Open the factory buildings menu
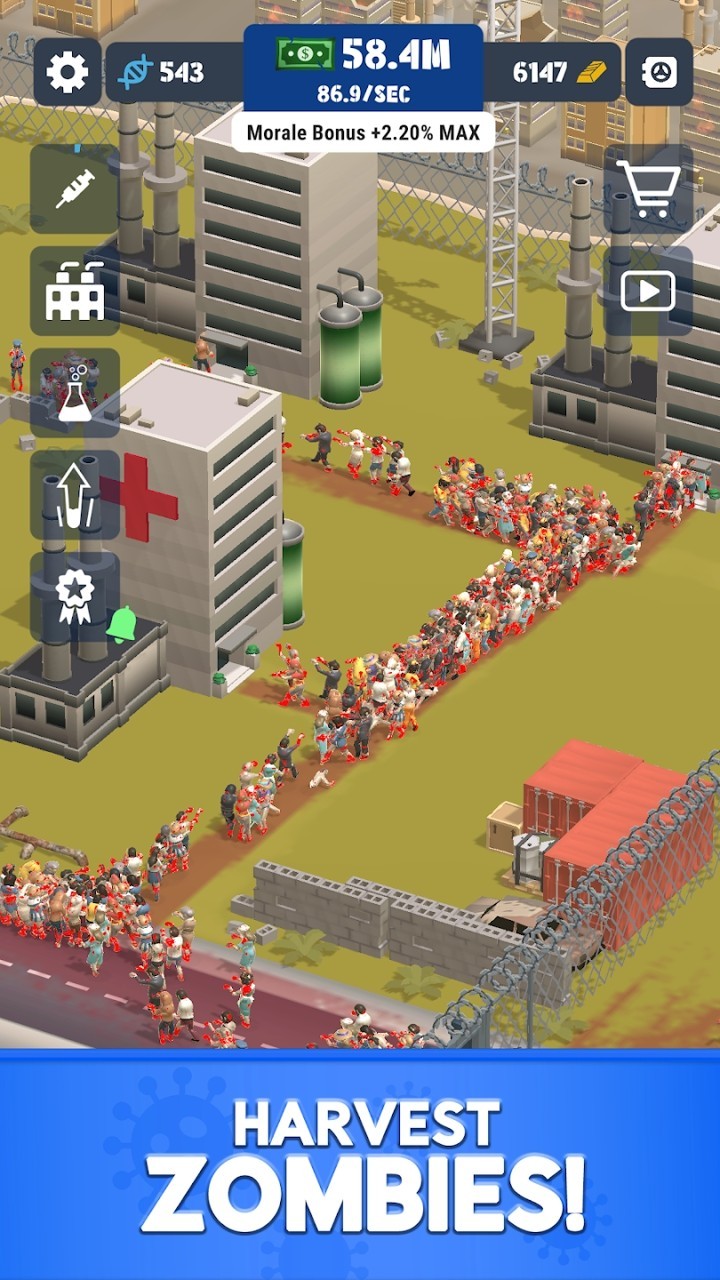 pos(75,291)
